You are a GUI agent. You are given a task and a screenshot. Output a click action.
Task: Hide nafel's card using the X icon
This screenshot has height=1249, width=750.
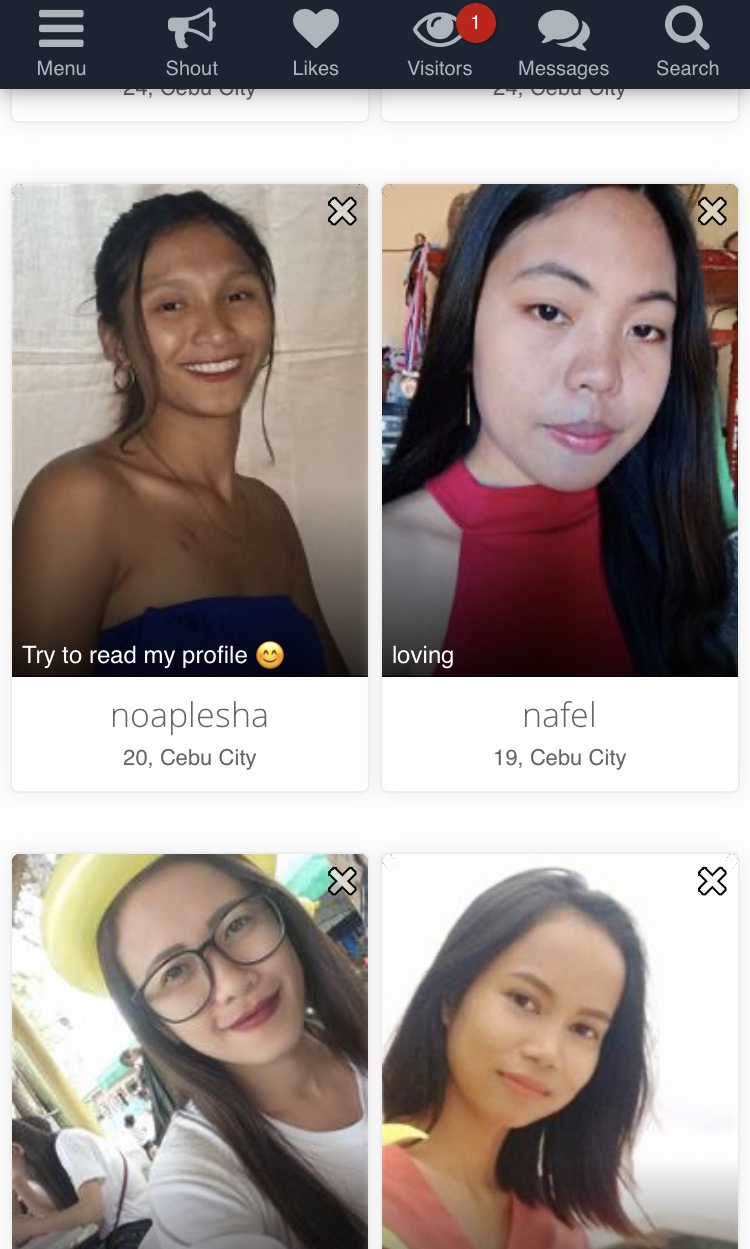click(x=712, y=211)
